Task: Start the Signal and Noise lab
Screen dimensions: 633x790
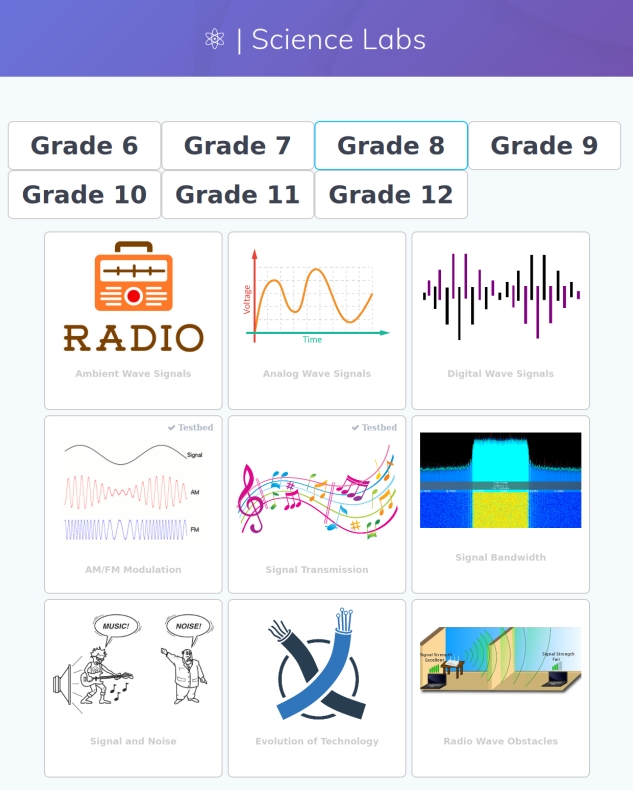Action: pyautogui.click(x=133, y=688)
